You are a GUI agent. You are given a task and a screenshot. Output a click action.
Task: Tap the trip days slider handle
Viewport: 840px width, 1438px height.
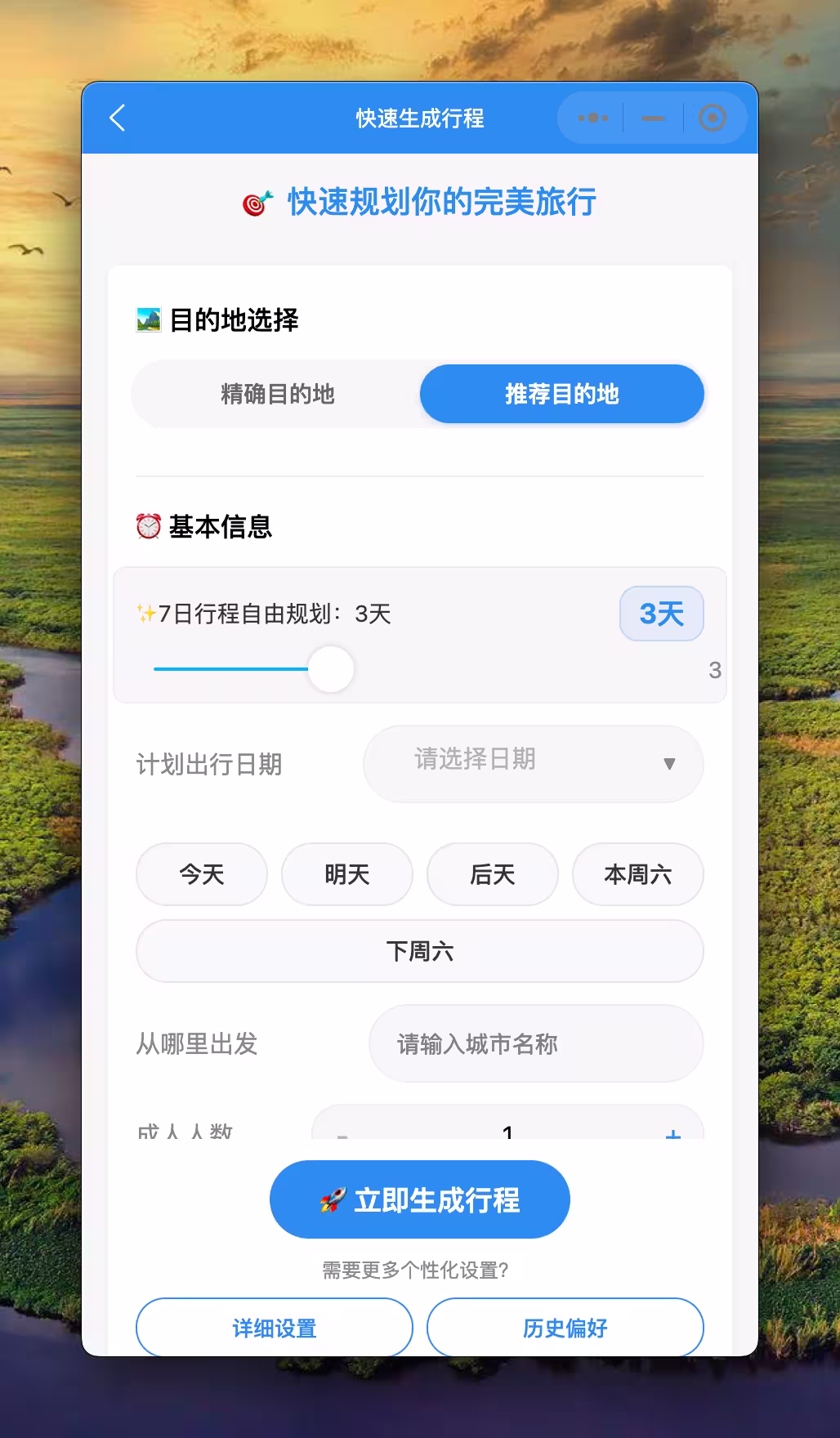(x=331, y=669)
